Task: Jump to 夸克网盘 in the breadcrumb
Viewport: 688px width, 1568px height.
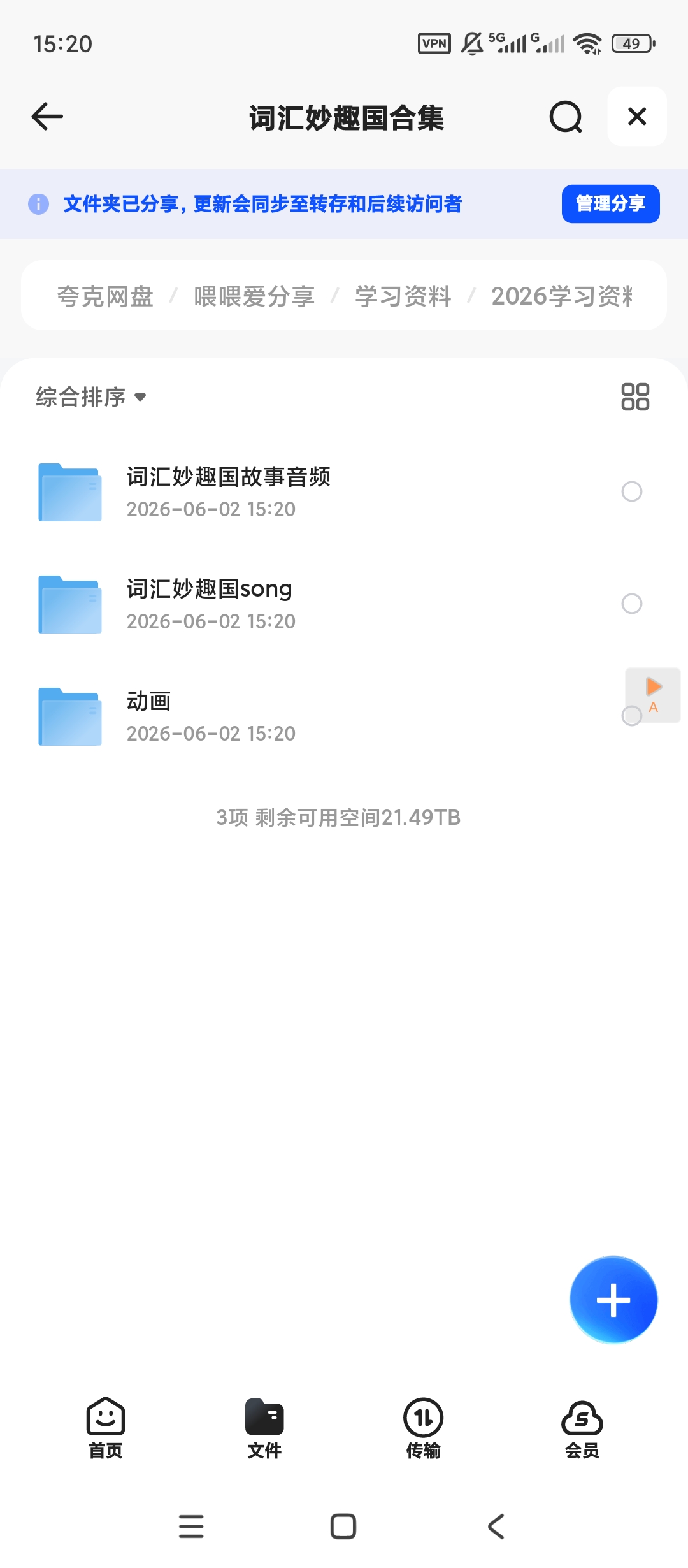Action: tap(105, 296)
